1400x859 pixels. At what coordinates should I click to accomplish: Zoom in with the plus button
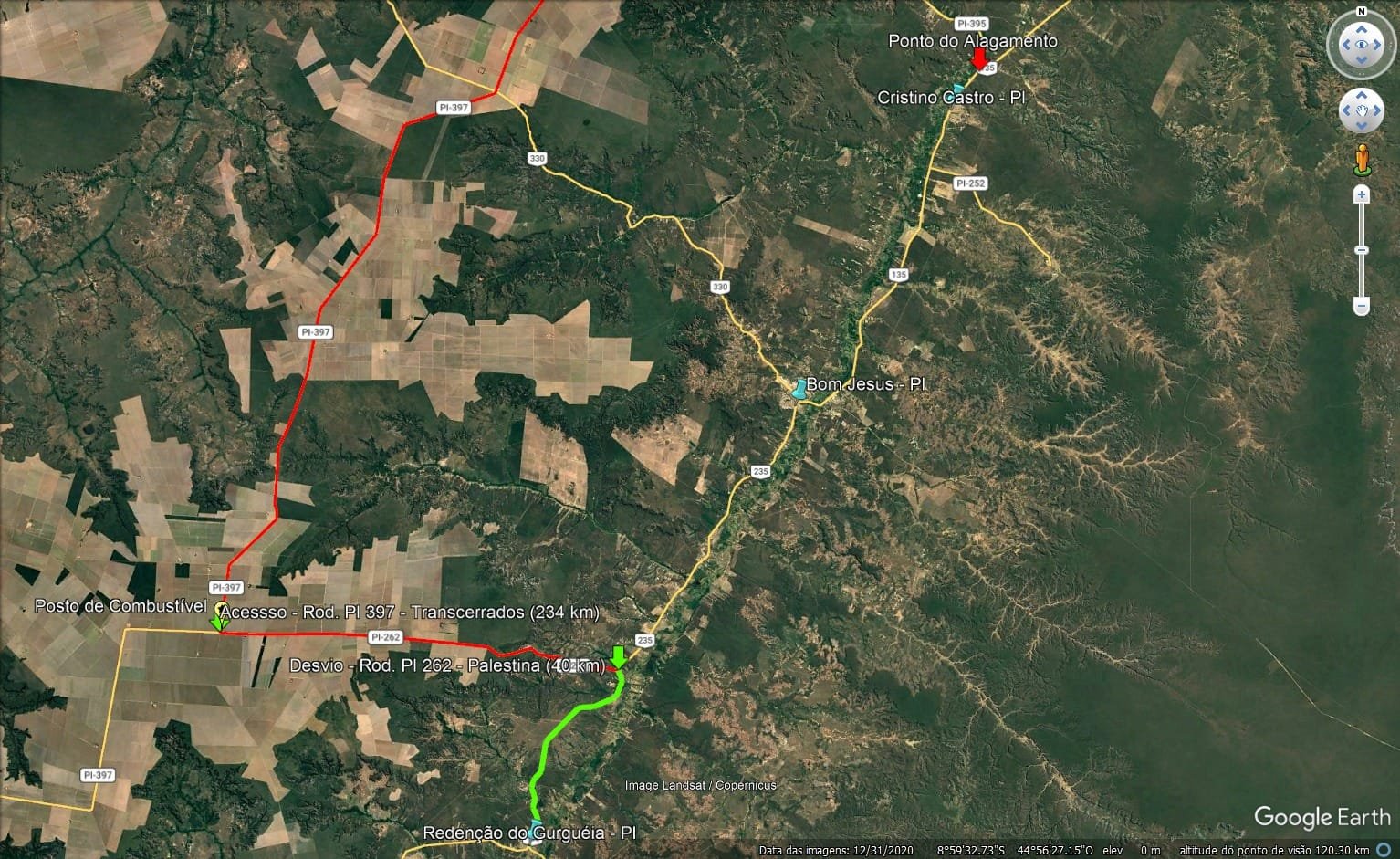(x=1361, y=194)
